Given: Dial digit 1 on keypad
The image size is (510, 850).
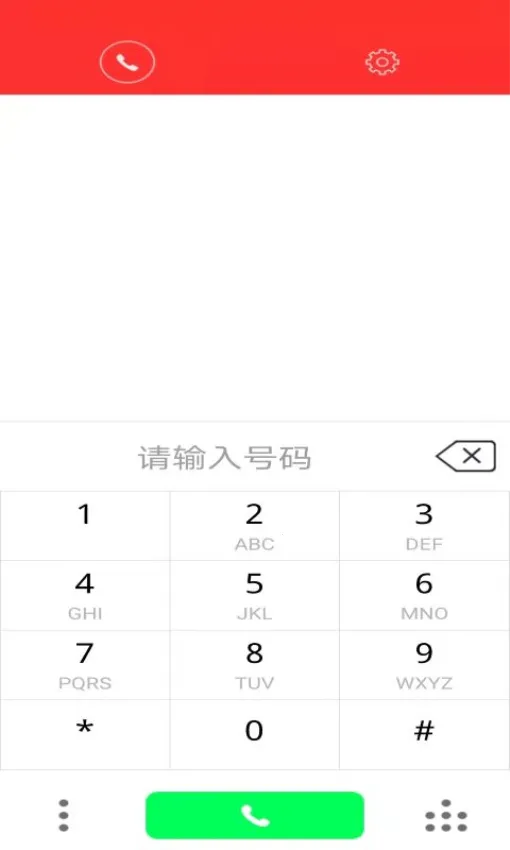Looking at the screenshot, I should pyautogui.click(x=85, y=526).
